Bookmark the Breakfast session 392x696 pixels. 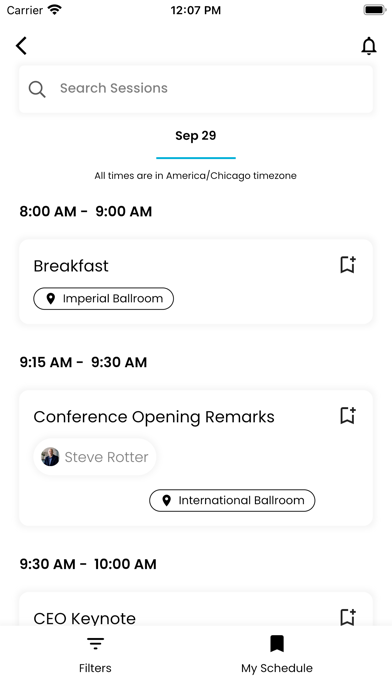(x=348, y=265)
